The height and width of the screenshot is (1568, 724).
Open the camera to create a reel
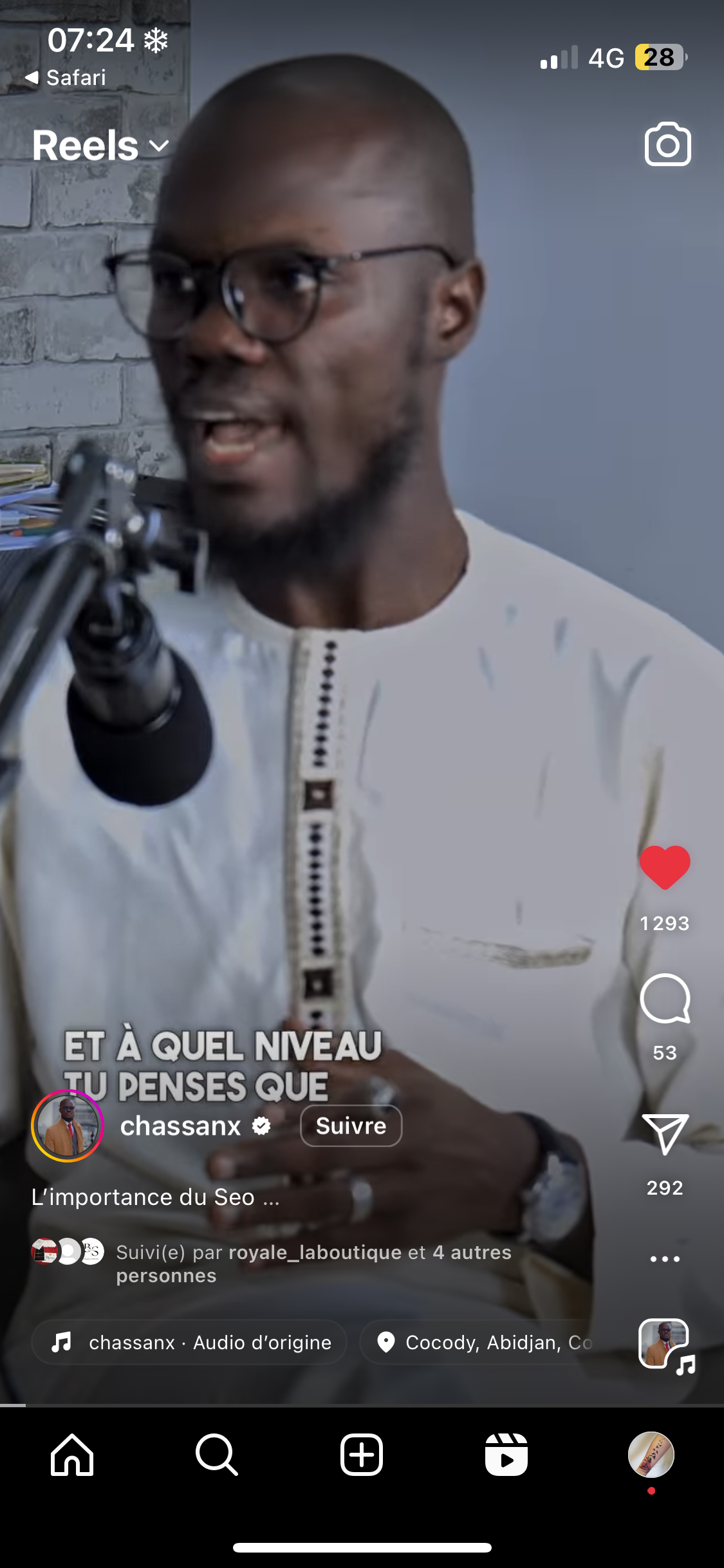coord(667,145)
